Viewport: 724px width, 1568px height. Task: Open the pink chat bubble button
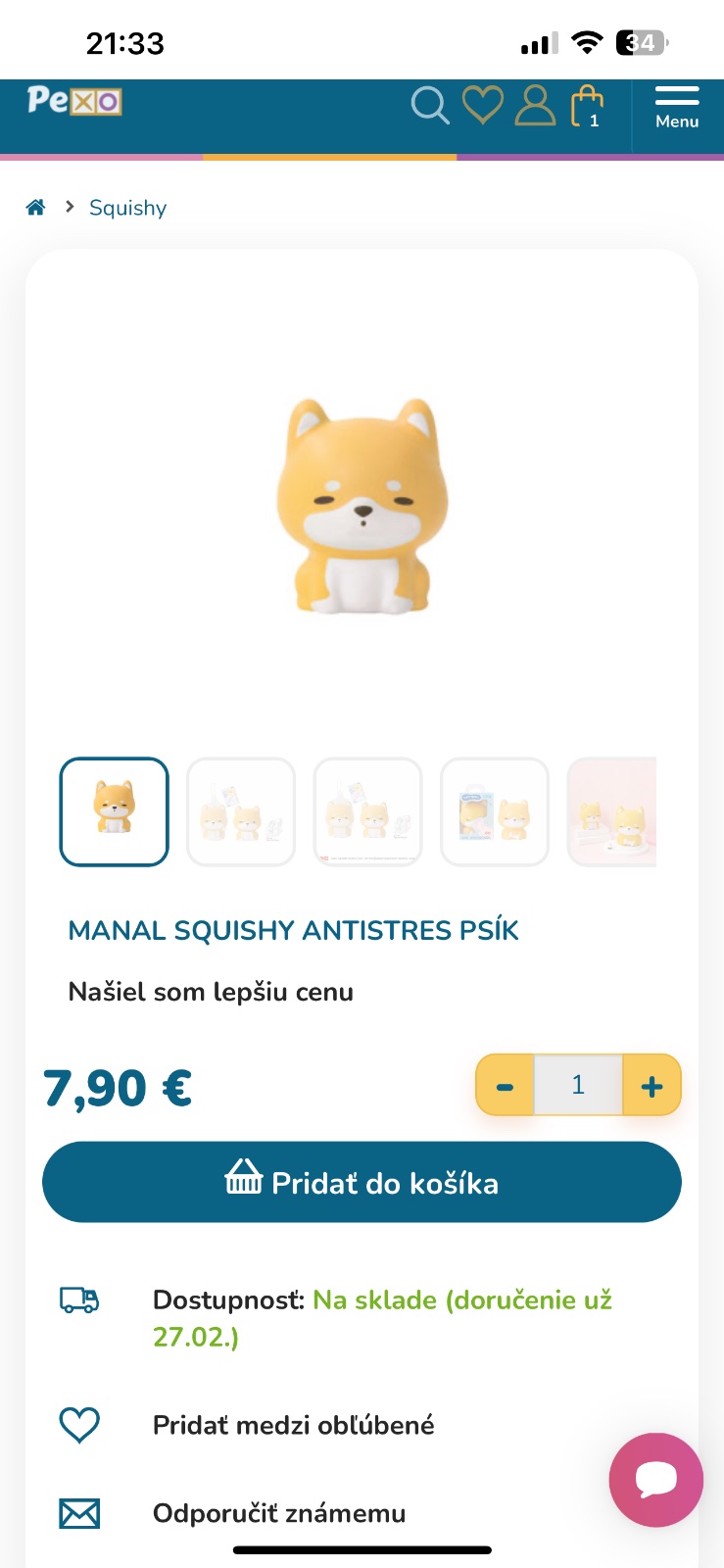655,1480
